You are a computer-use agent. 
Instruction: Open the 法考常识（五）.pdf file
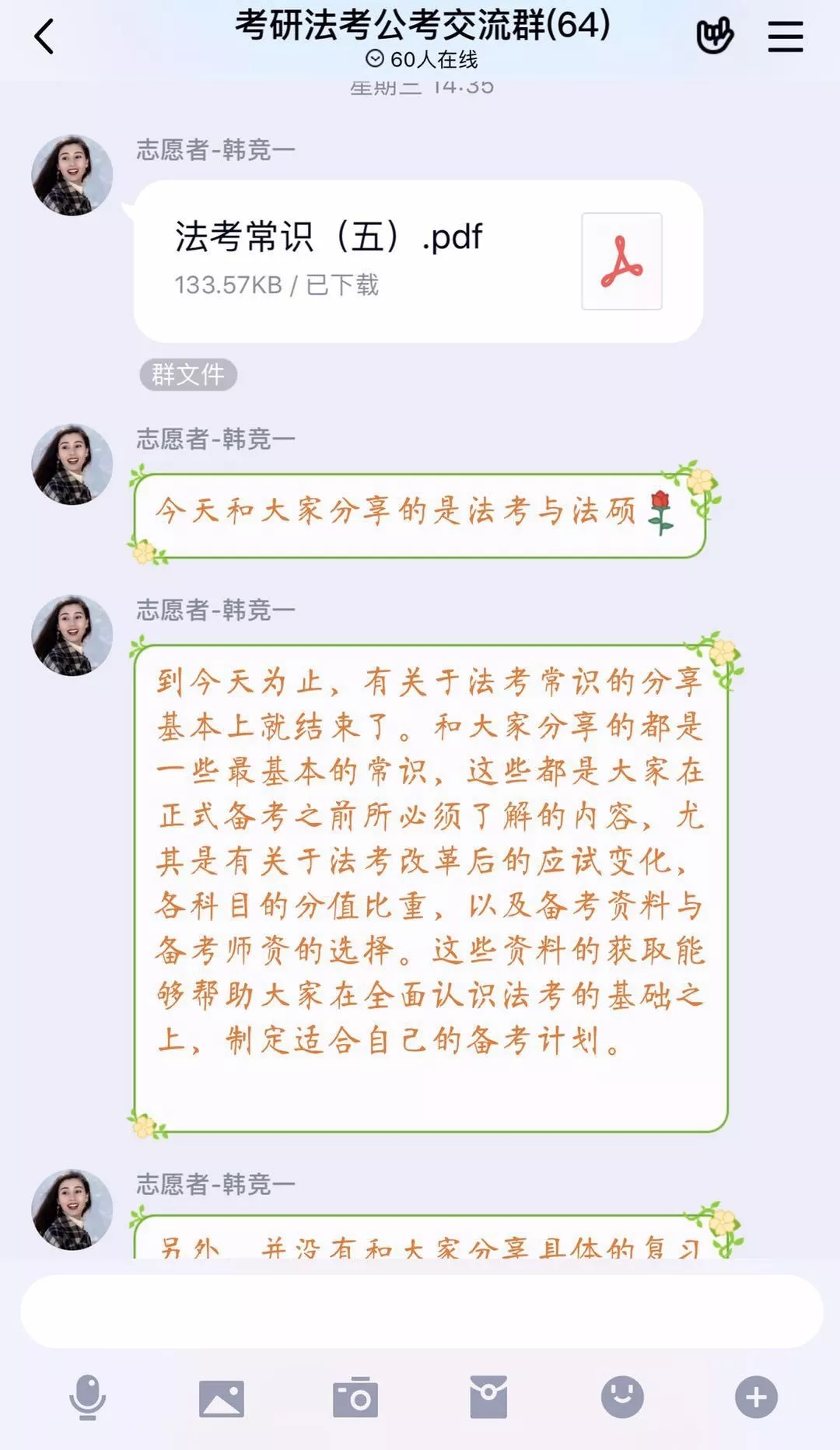pyautogui.click(x=418, y=261)
